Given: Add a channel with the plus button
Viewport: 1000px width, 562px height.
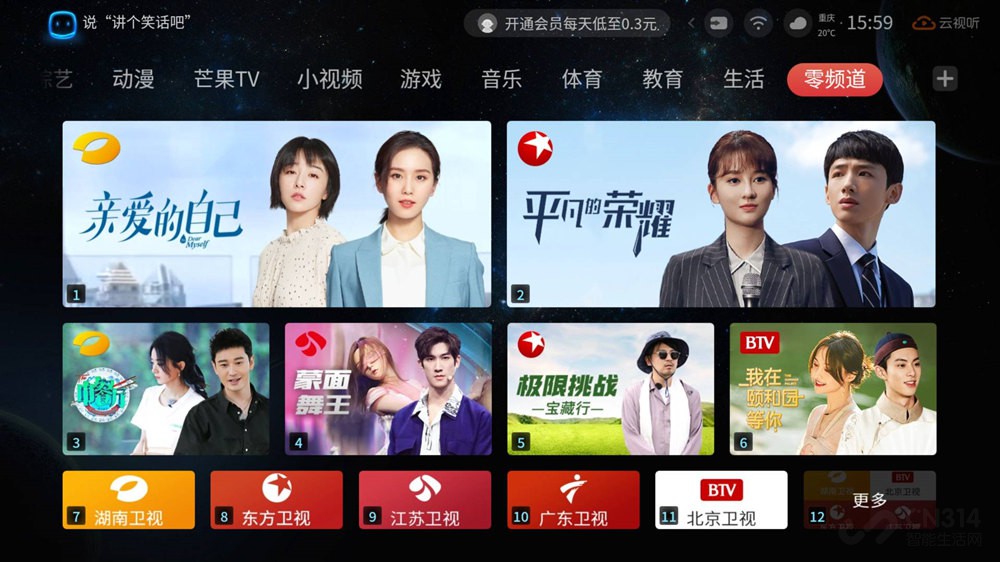Looking at the screenshot, I should (x=945, y=79).
